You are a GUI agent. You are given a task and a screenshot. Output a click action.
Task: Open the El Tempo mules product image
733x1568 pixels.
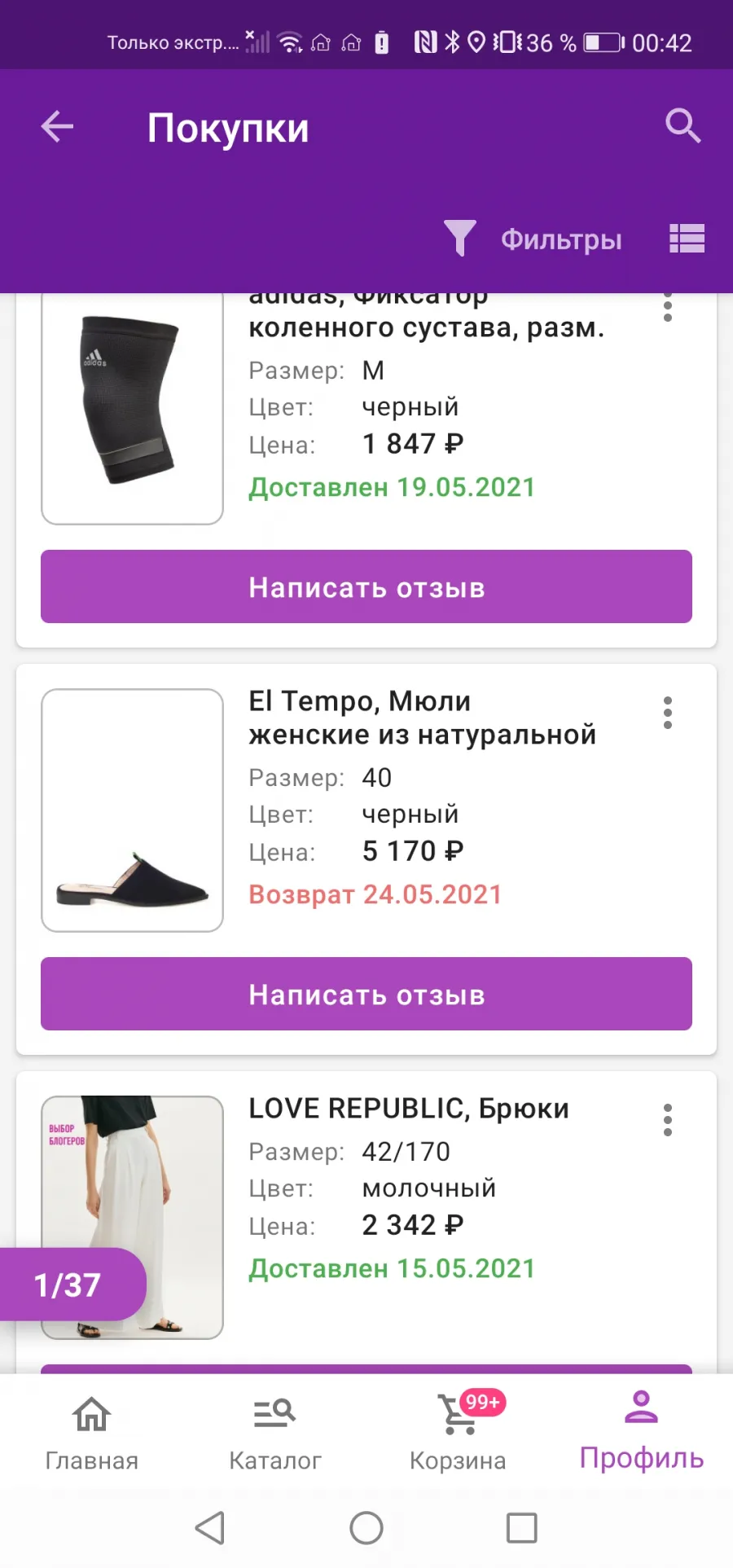(x=132, y=810)
